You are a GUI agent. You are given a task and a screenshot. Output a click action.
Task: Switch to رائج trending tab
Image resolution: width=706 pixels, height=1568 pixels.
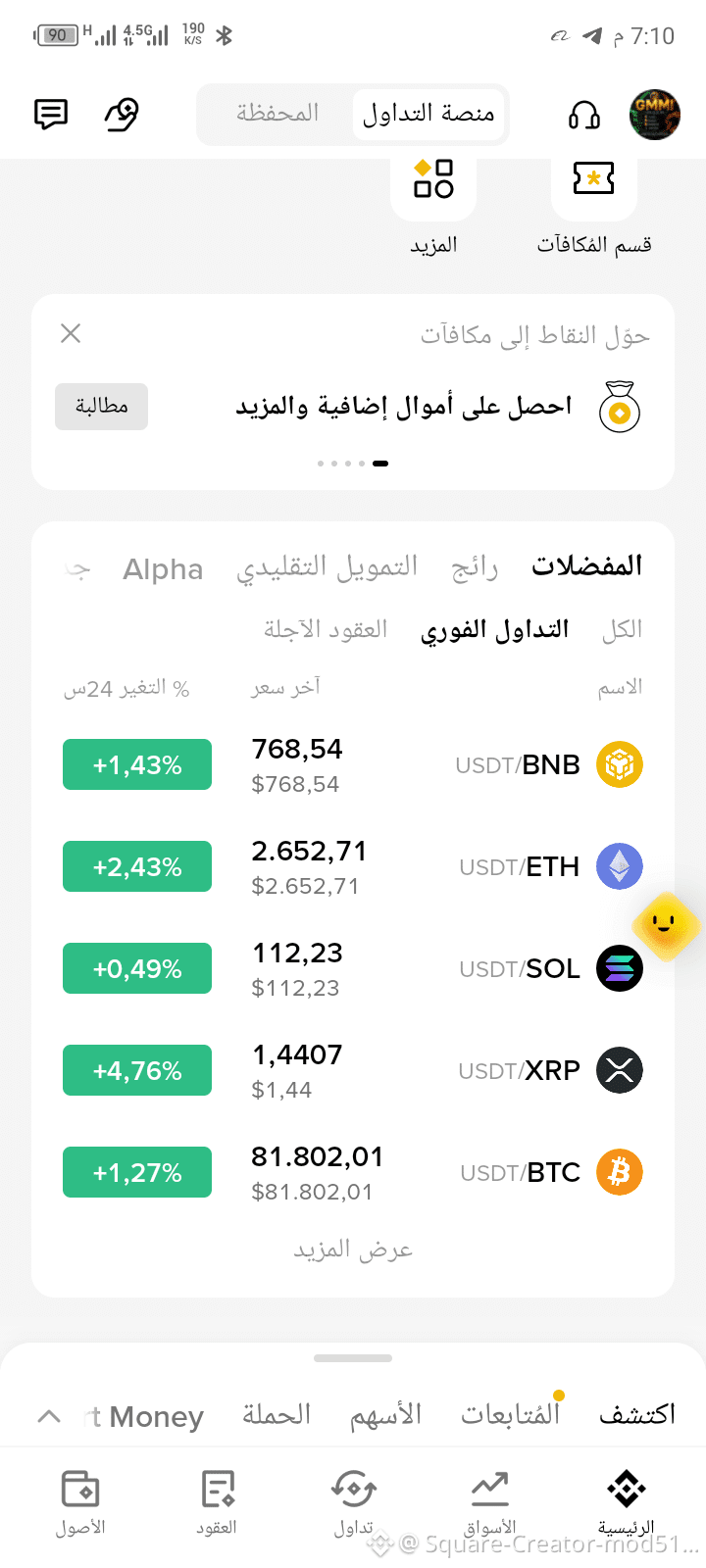[475, 567]
